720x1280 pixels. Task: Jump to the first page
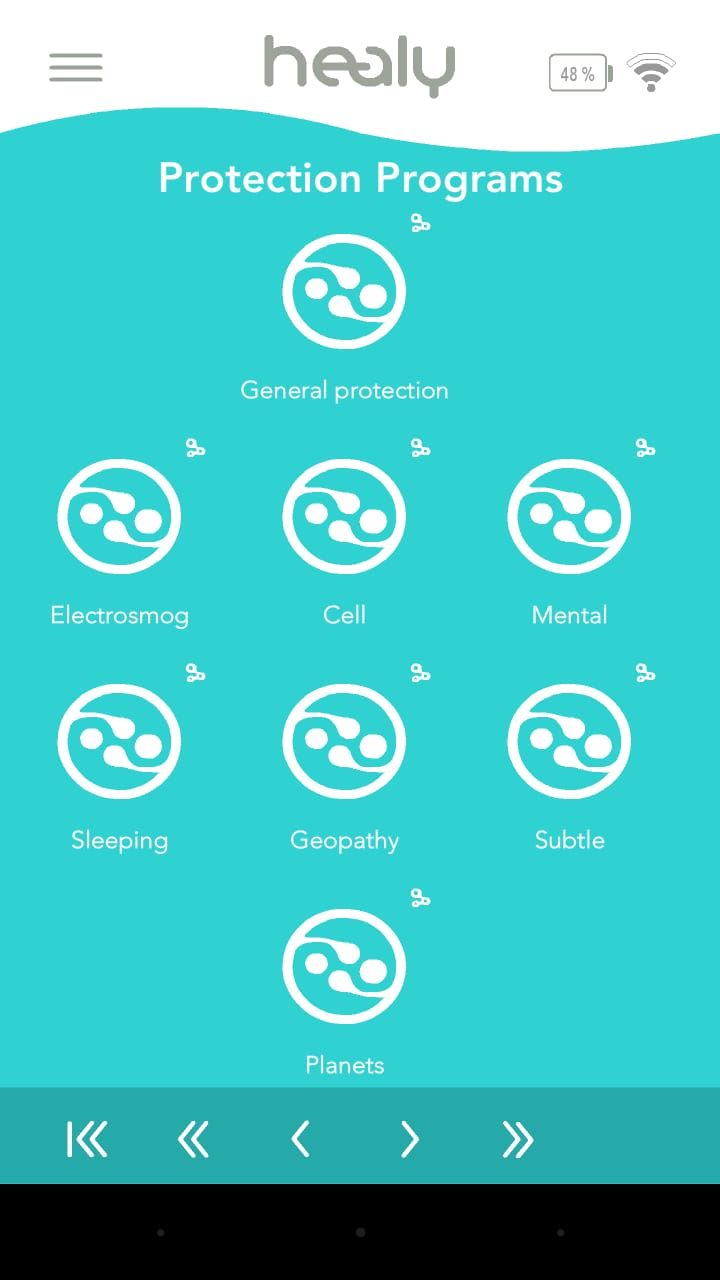pyautogui.click(x=87, y=1139)
